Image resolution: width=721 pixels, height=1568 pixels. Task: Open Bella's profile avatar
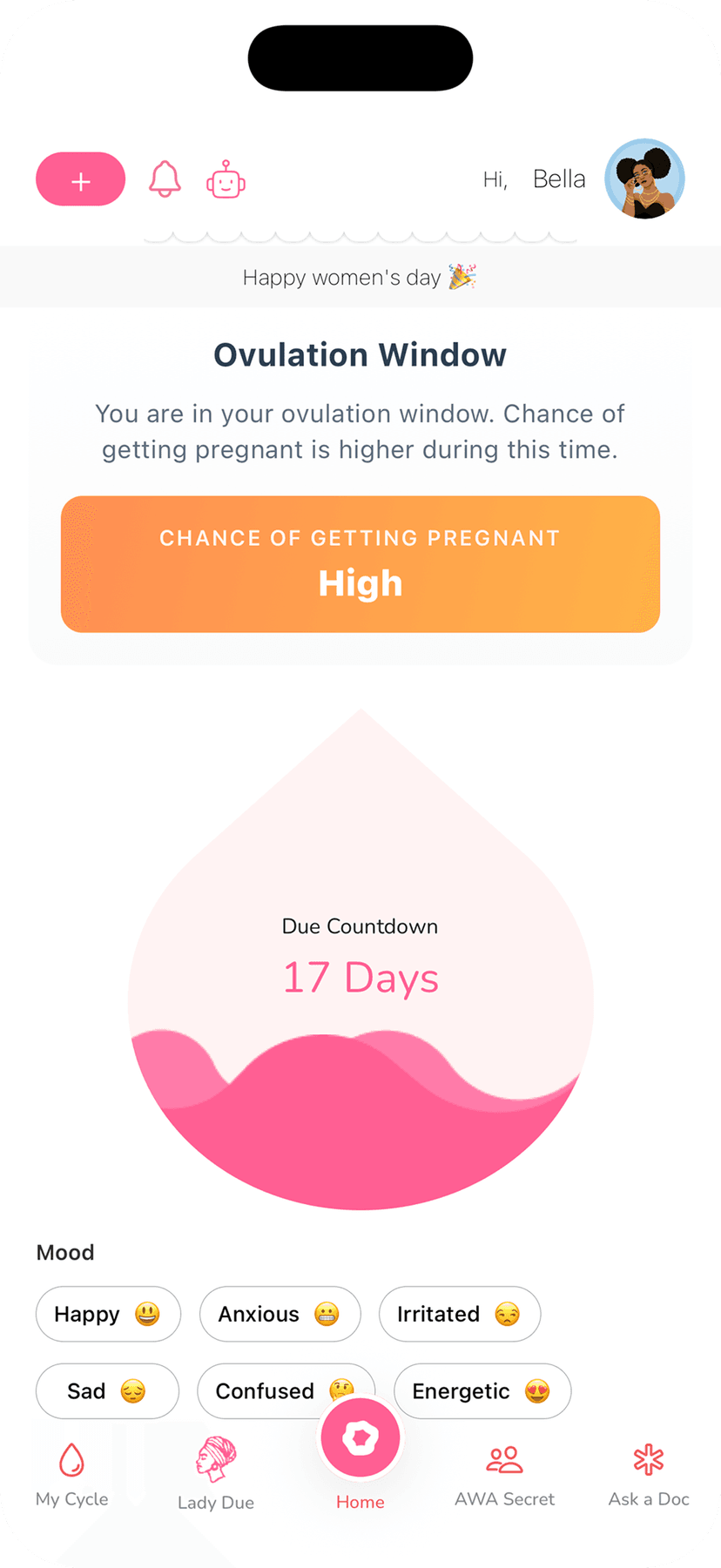pyautogui.click(x=644, y=178)
